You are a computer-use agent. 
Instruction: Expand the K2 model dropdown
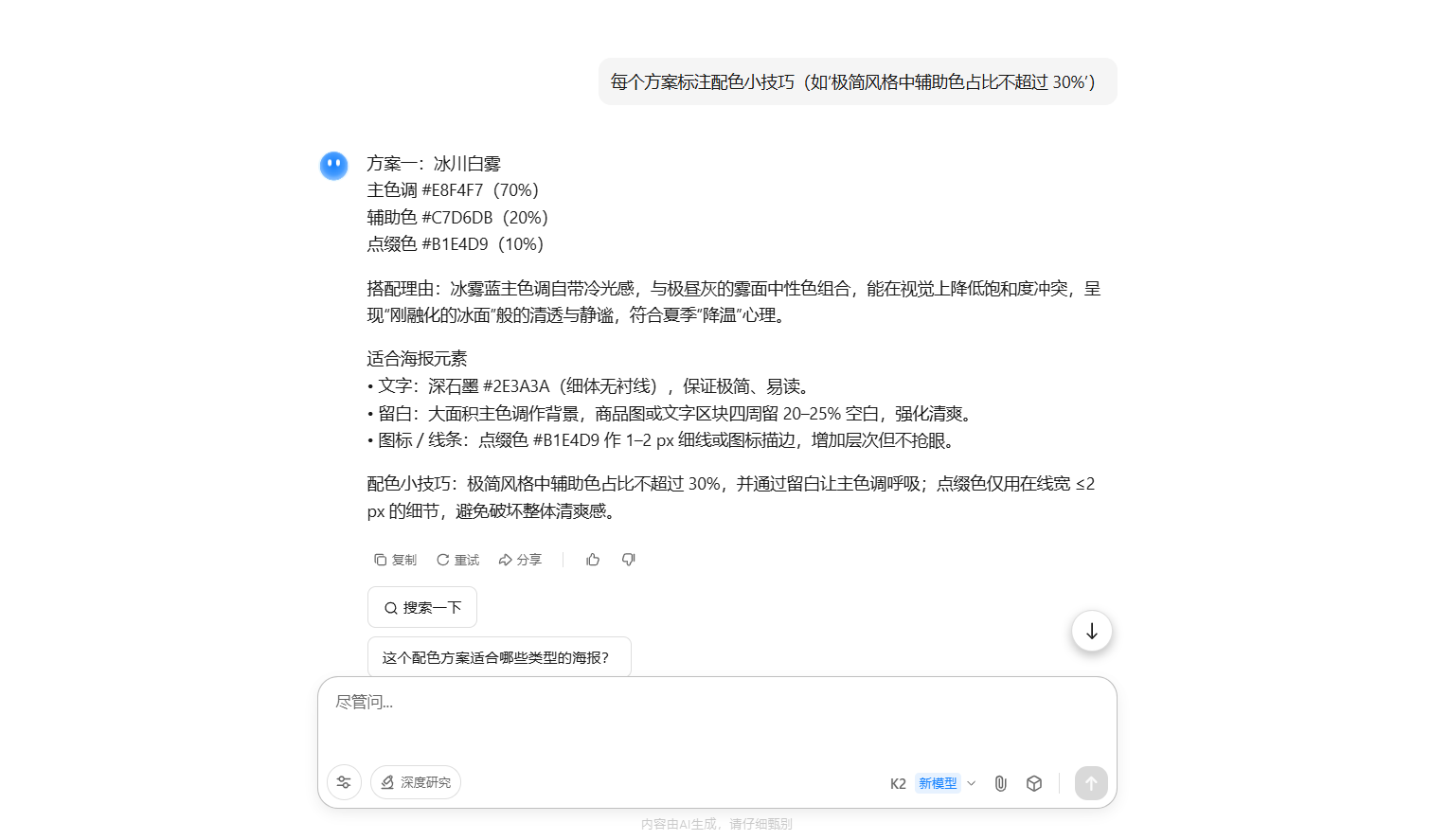pos(933,783)
